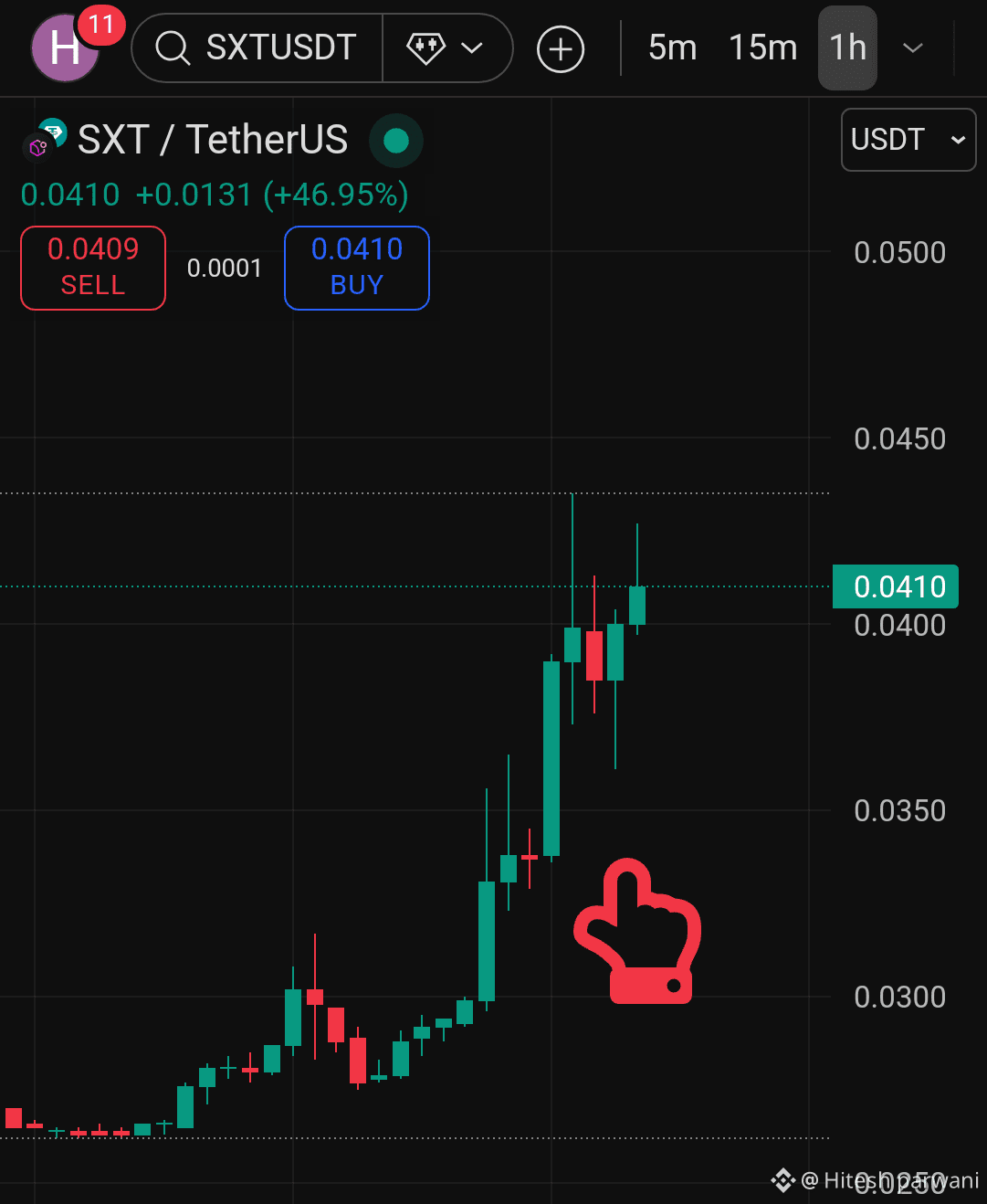This screenshot has height=1204, width=987.
Task: Open the USDT currency dropdown
Action: click(907, 139)
